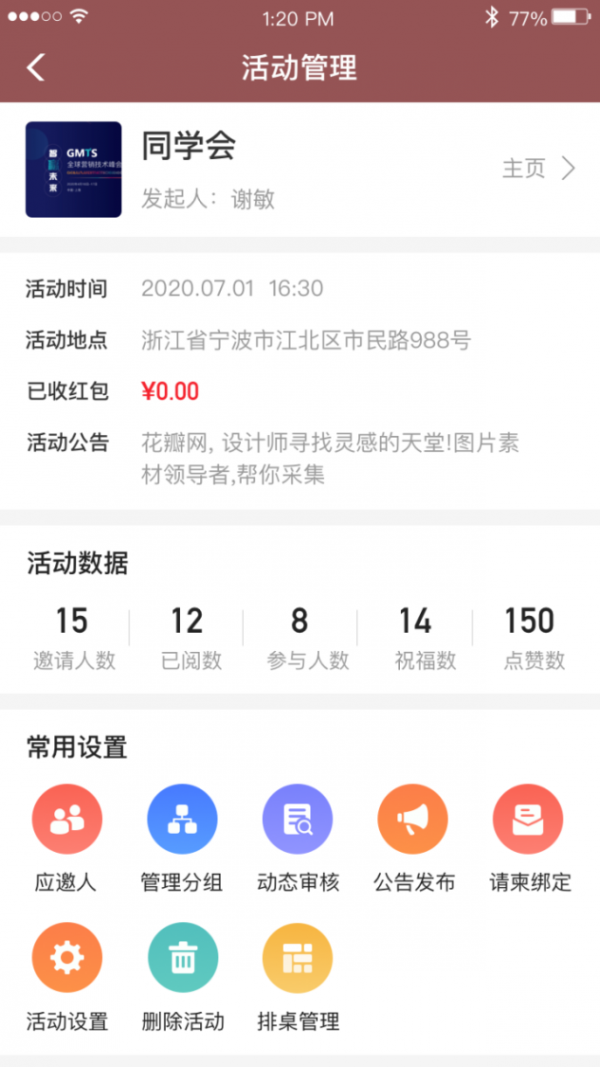The height and width of the screenshot is (1067, 600).
Task: Open the 同学会 event thumbnail
Action: click(73, 169)
